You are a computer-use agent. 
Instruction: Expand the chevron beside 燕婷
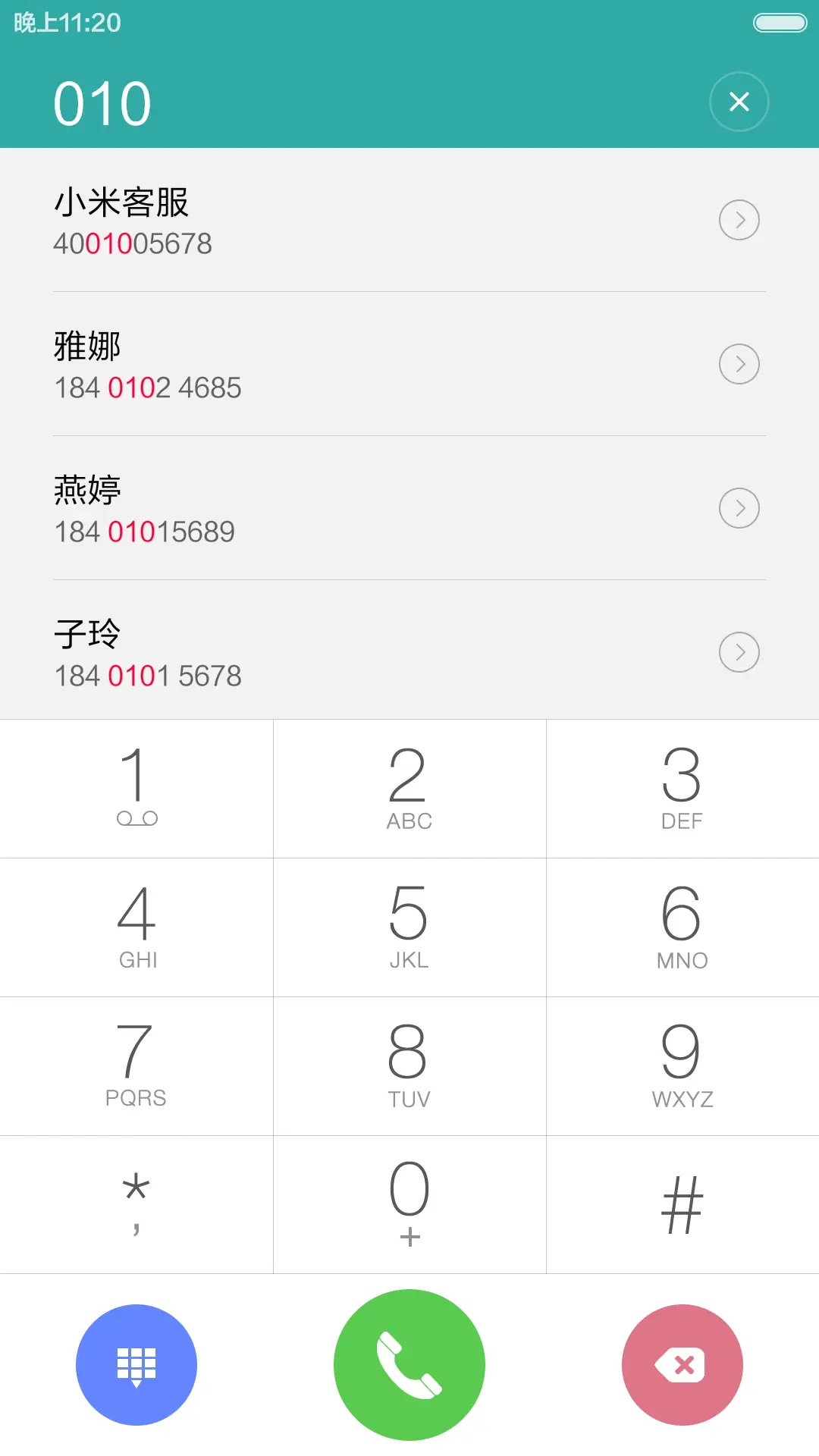(x=739, y=508)
